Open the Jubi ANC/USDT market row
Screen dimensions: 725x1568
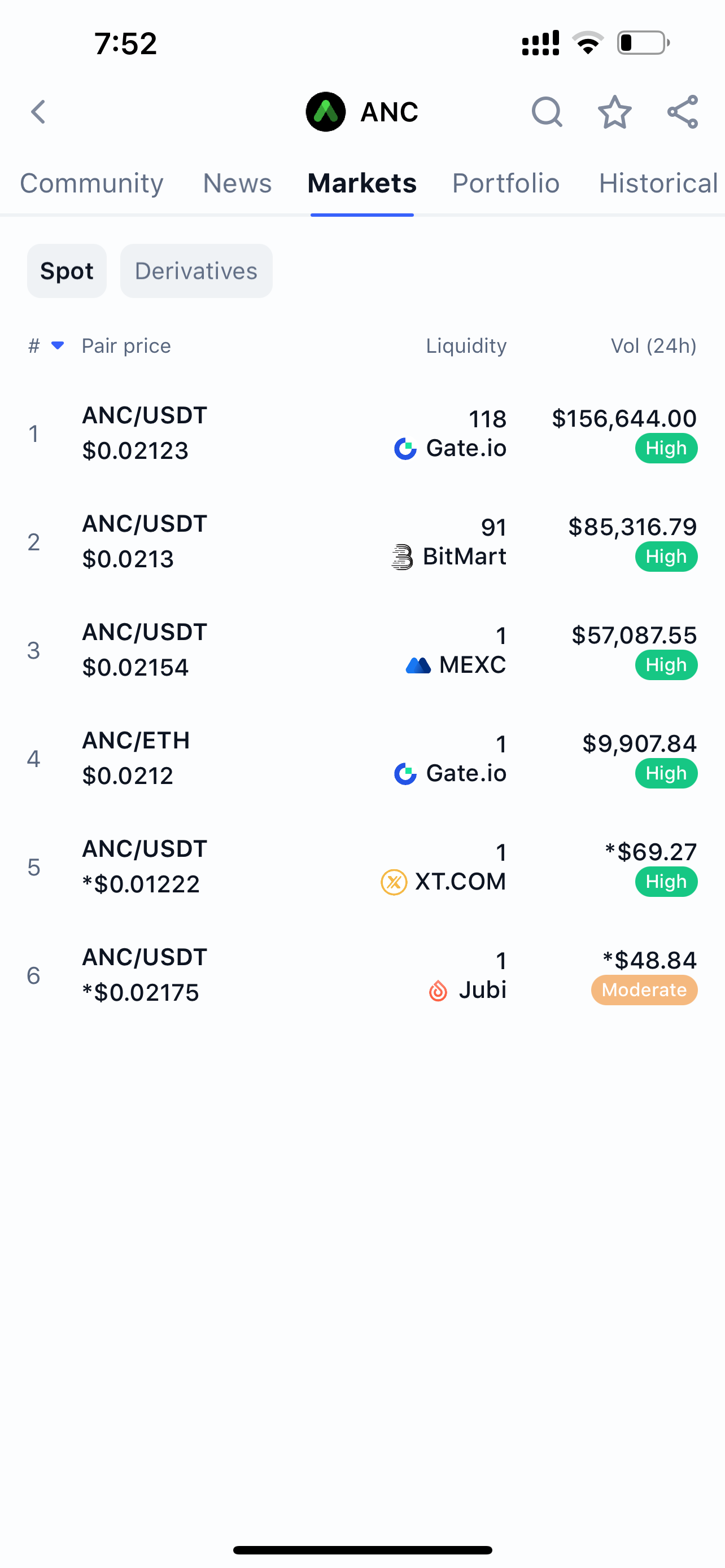[x=362, y=975]
